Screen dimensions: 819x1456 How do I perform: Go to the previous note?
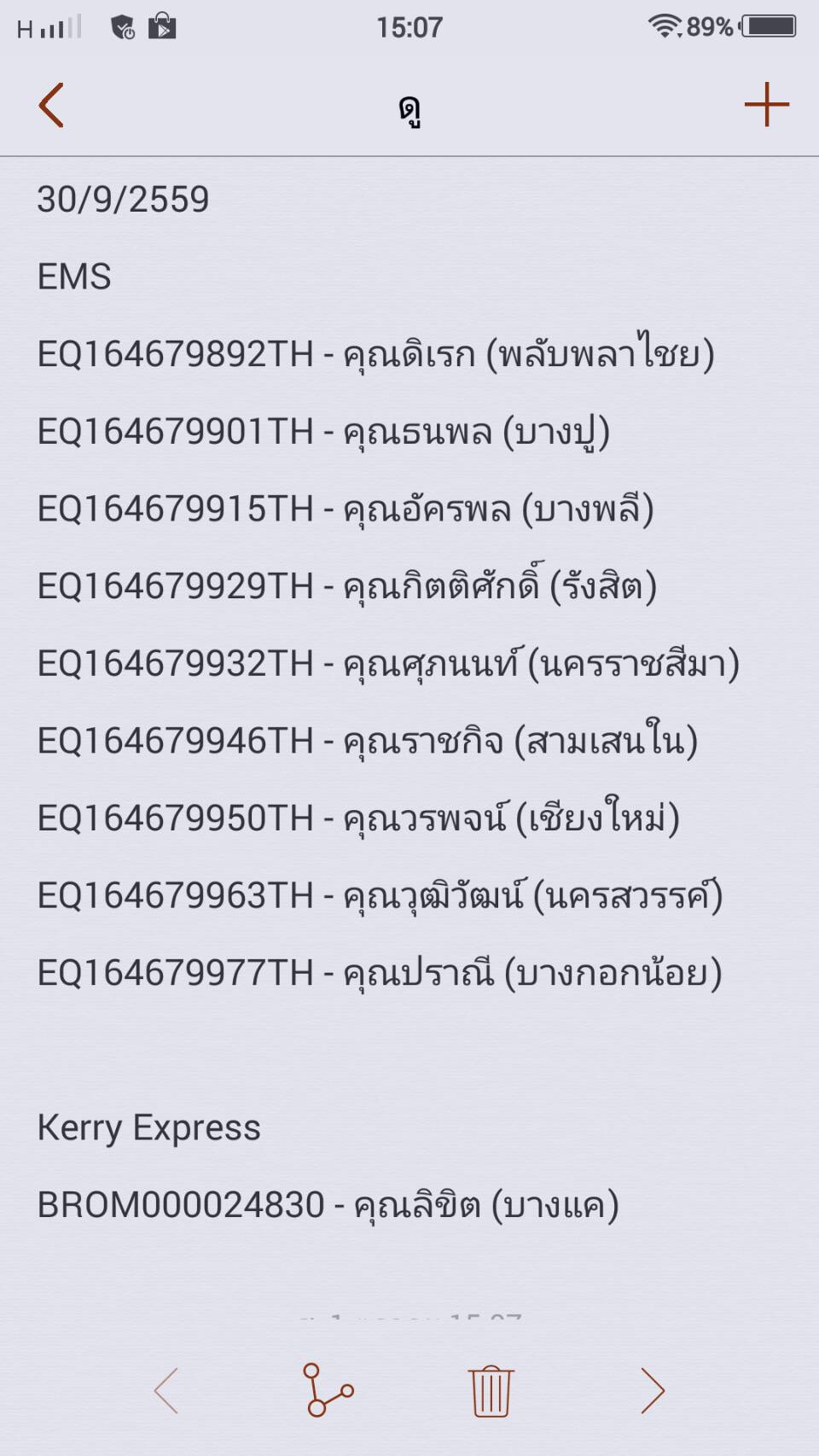pos(166,1390)
